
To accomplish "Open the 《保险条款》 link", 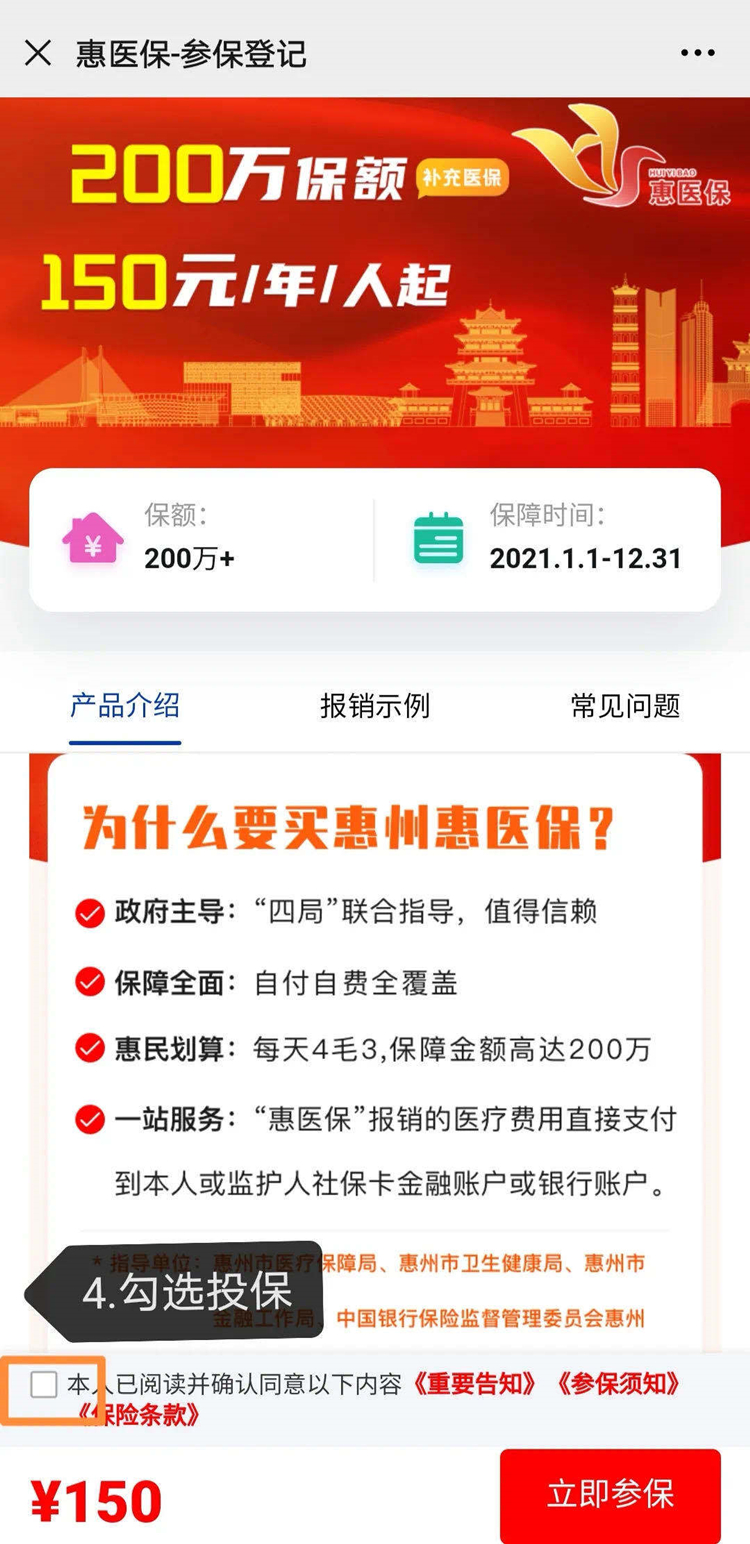I will [x=140, y=1415].
